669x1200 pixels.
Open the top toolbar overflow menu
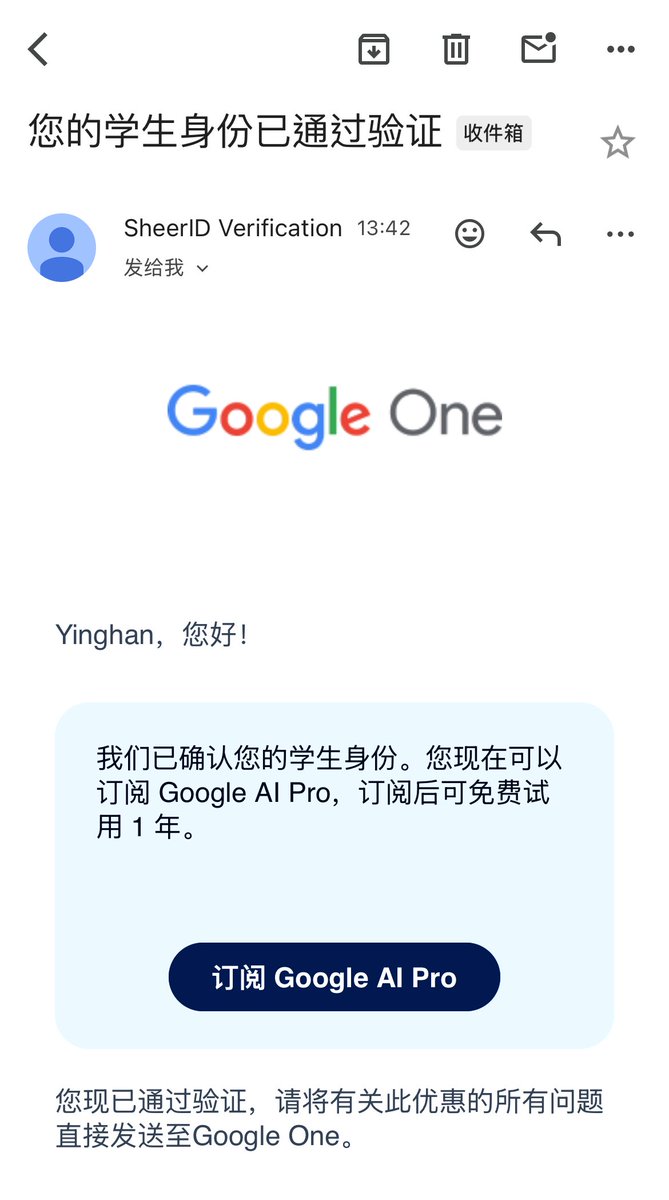[620, 49]
